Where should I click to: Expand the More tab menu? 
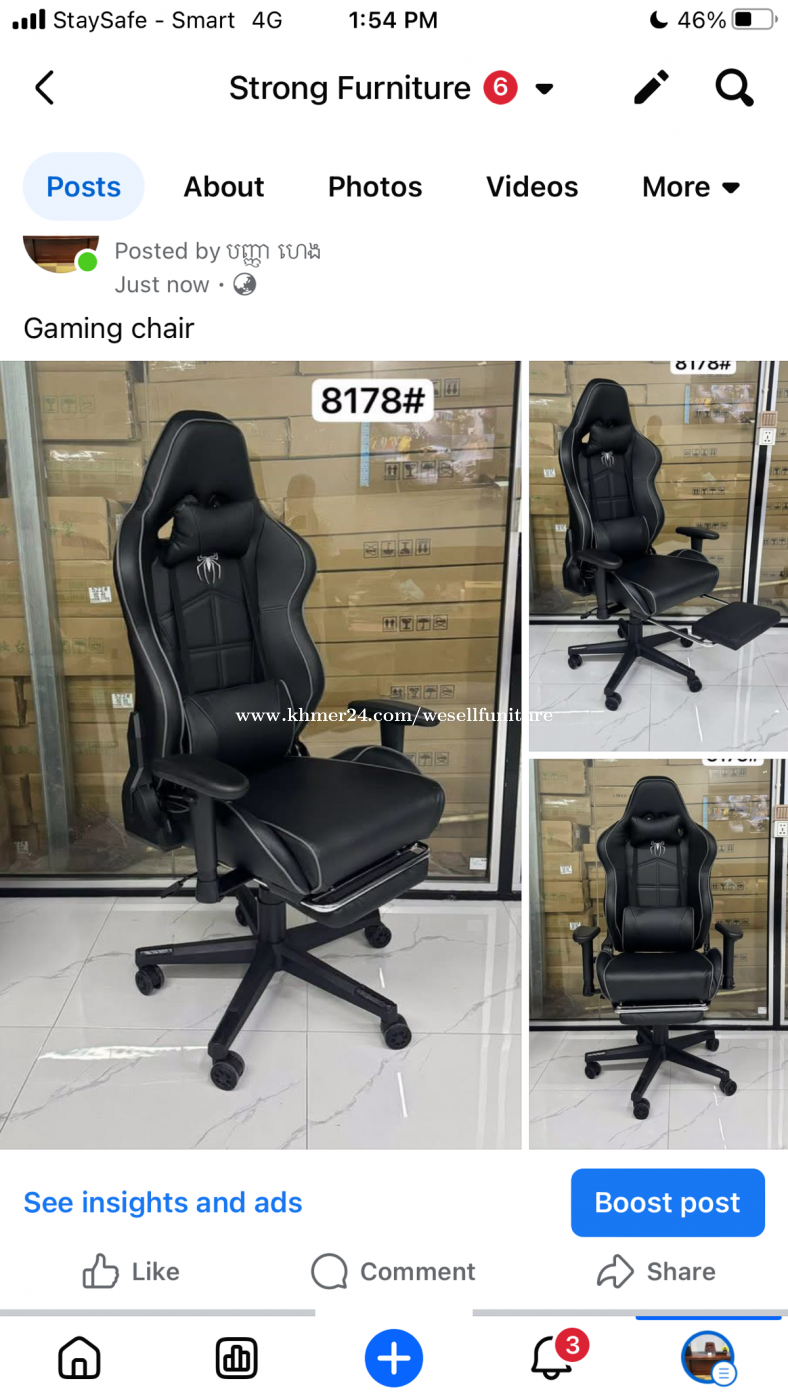[x=691, y=187]
